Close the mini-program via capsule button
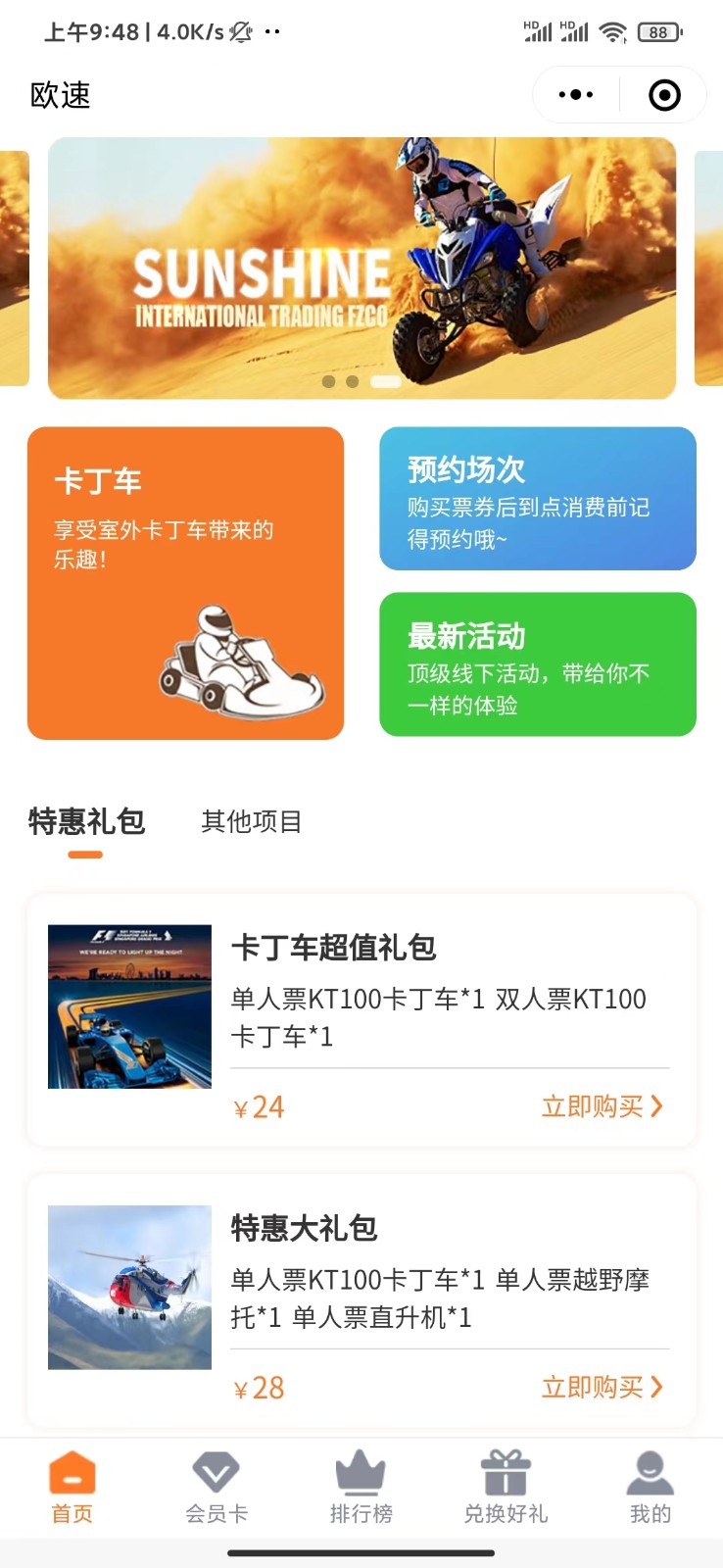The height and width of the screenshot is (1568, 723). [x=663, y=94]
